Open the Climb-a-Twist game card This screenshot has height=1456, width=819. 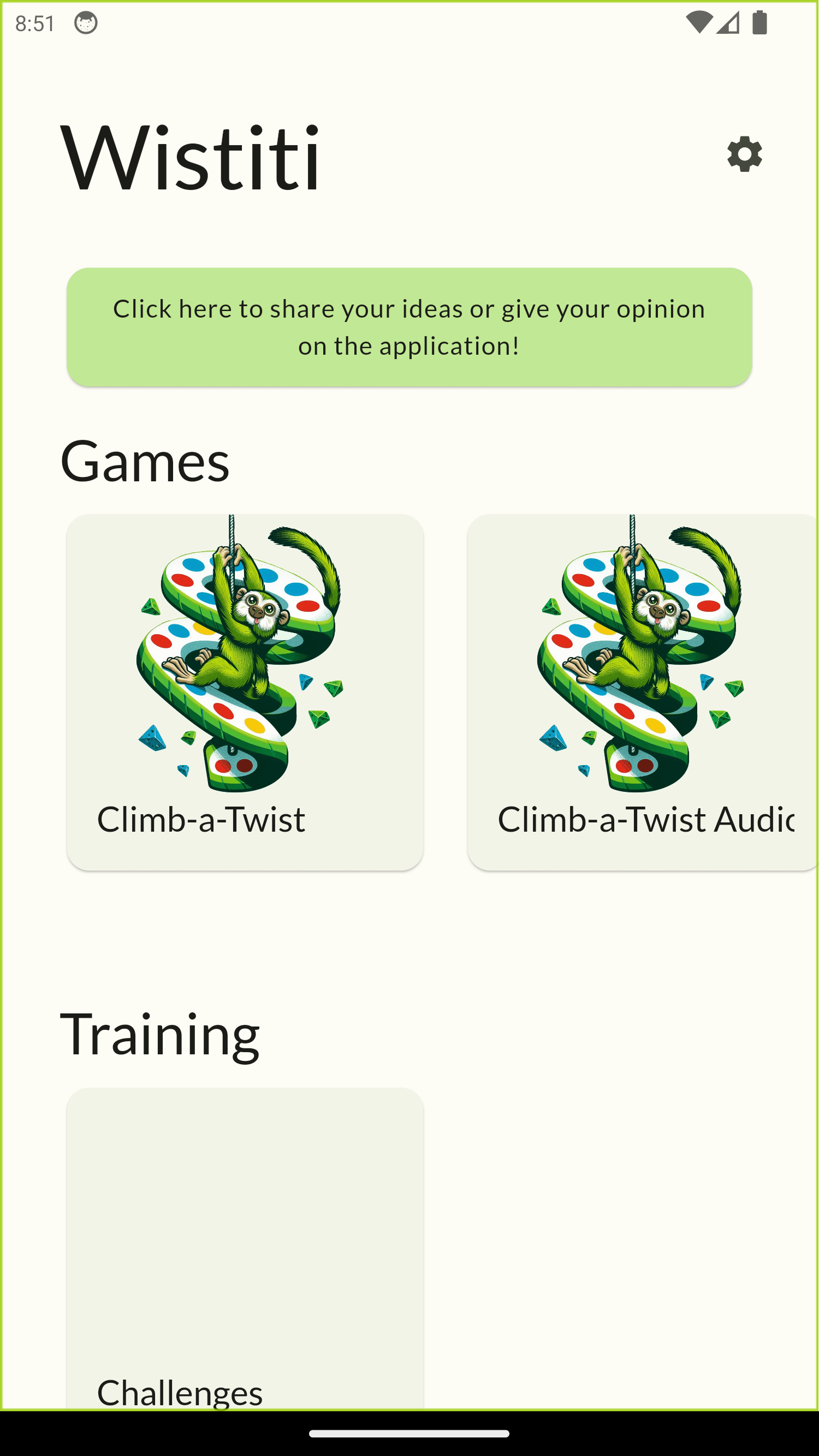click(x=245, y=692)
